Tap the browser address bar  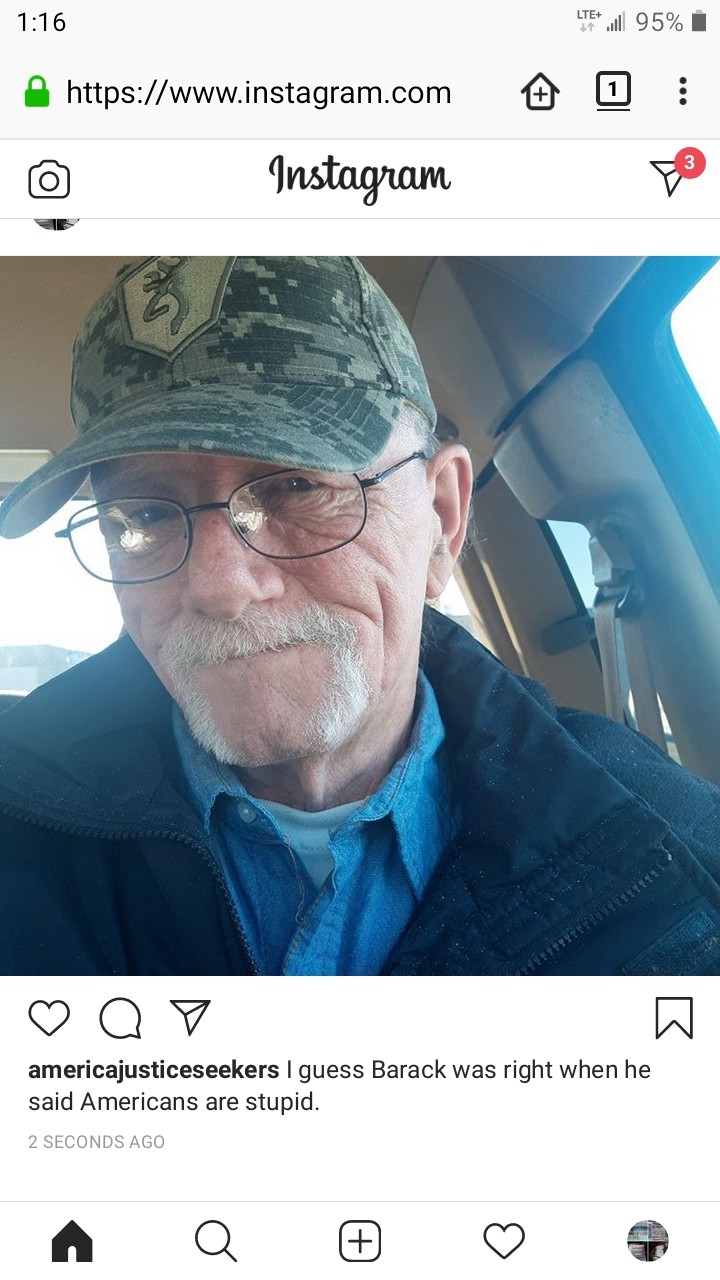click(x=258, y=93)
